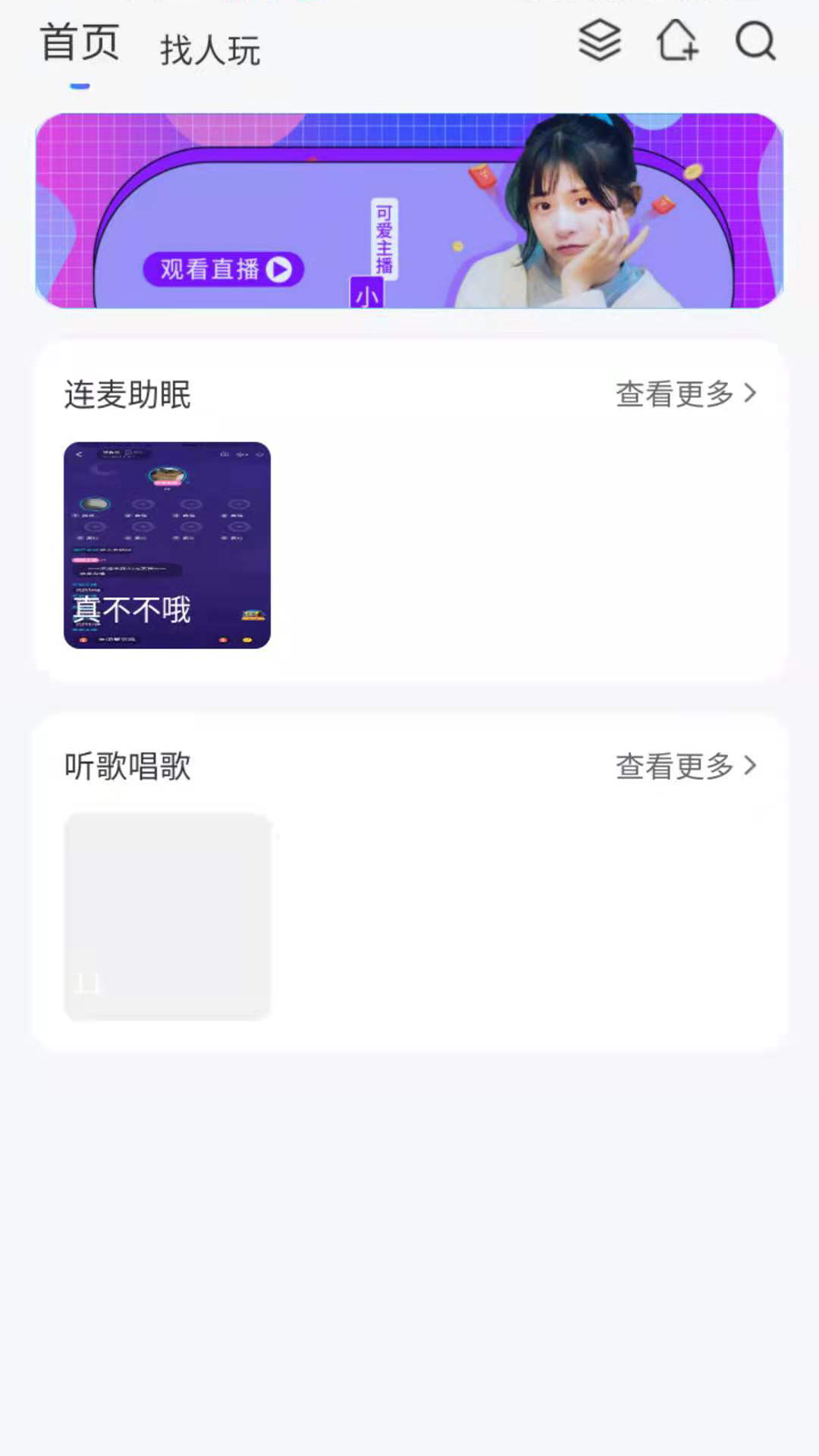Switch to the 首页 tab

80,42
